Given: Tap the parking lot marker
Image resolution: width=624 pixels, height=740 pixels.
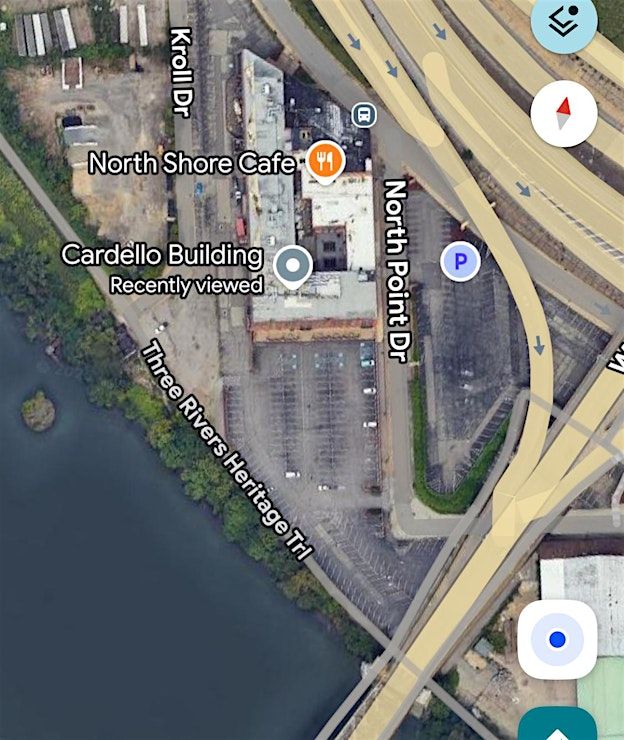Looking at the screenshot, I should point(460,262).
